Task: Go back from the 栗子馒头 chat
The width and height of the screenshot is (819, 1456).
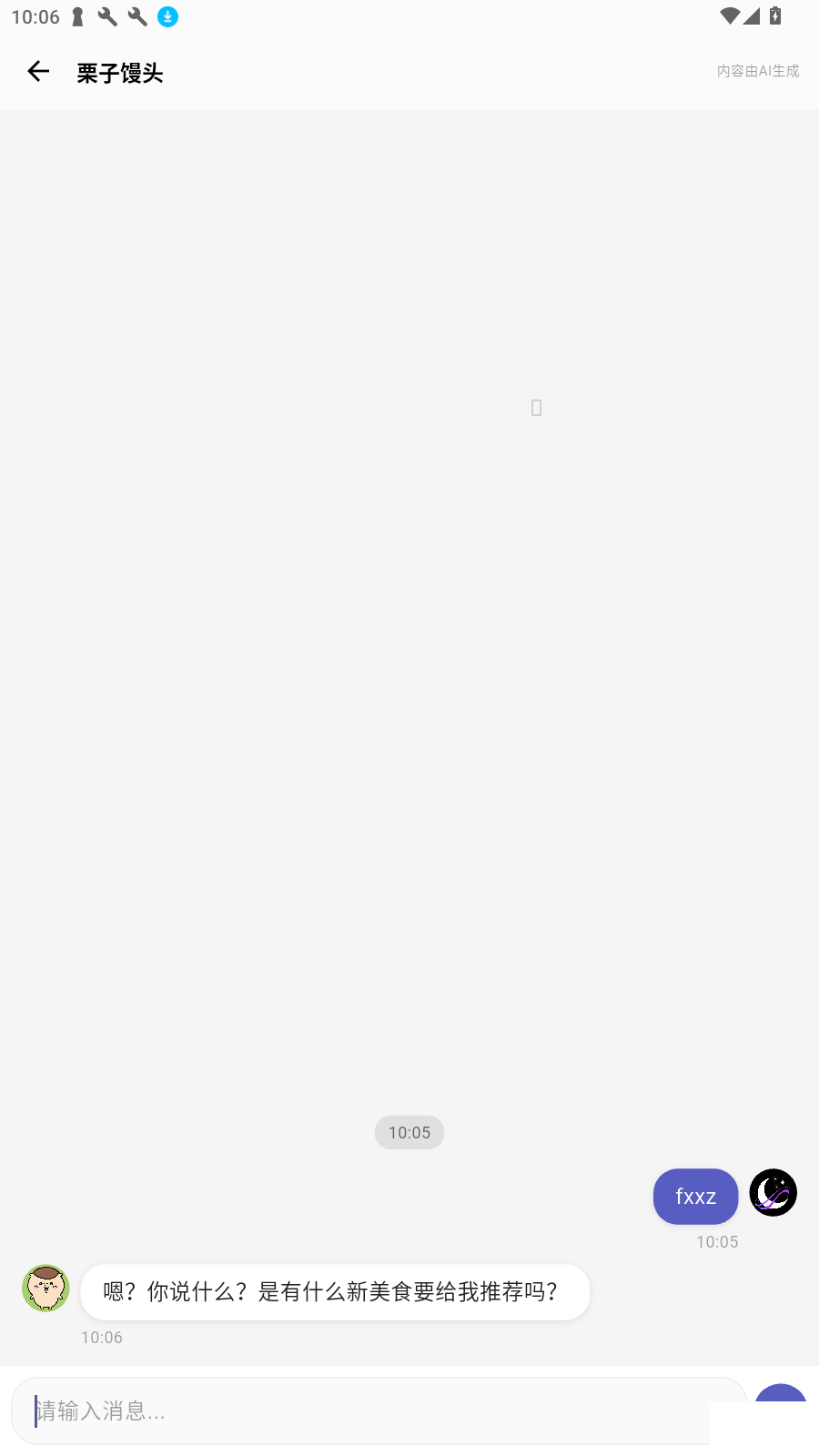Action: tap(38, 71)
